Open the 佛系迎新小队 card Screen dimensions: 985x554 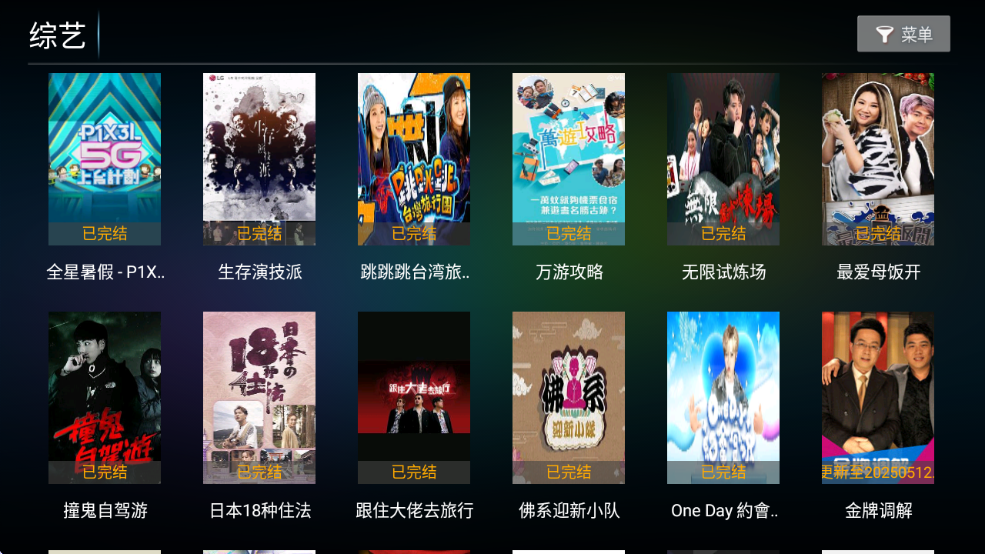pyautogui.click(x=569, y=398)
